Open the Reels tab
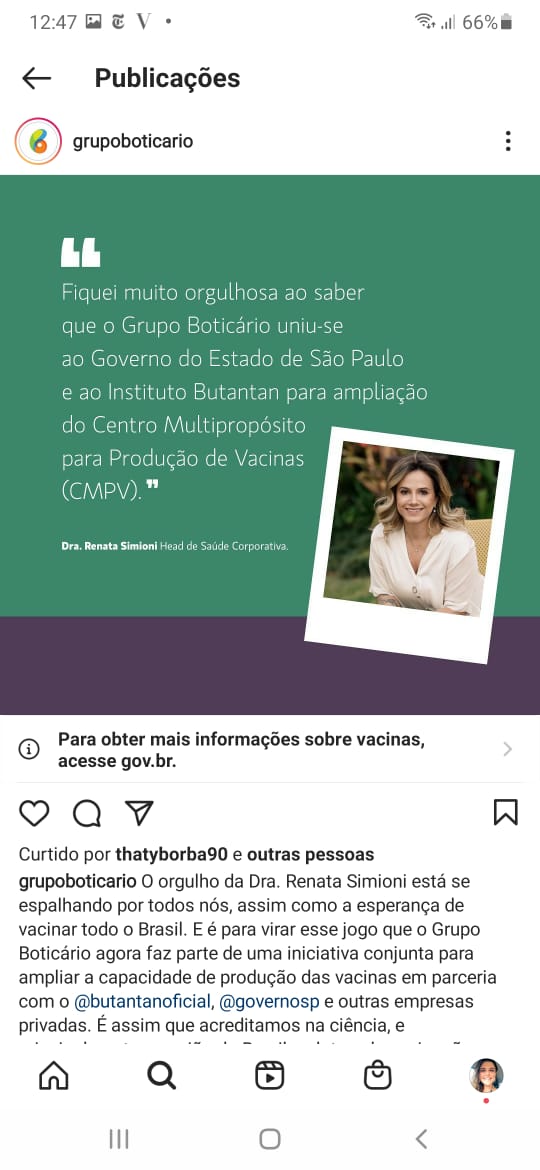Viewport: 540px width, 1170px height. tap(269, 1075)
